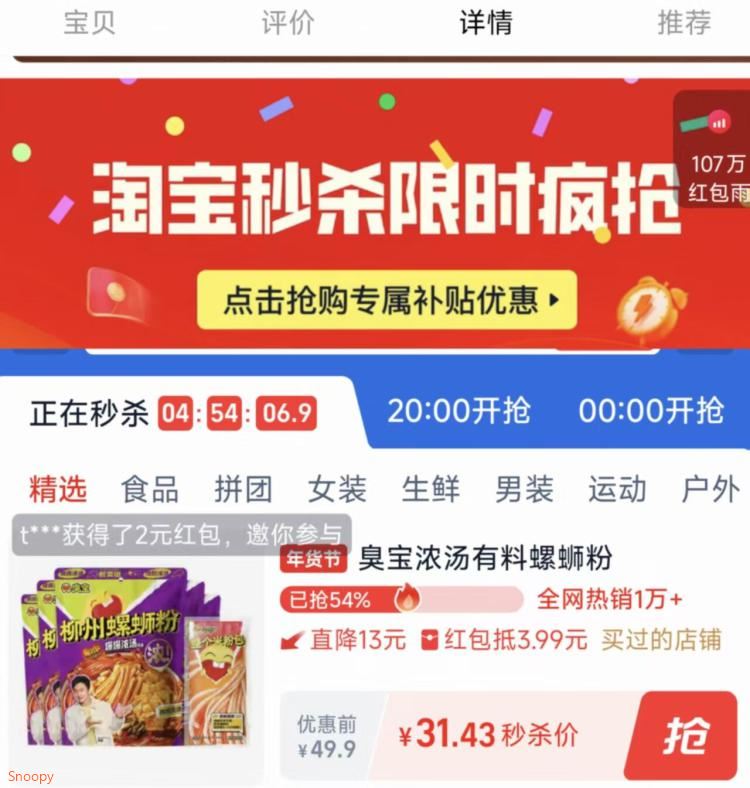
Task: Open the 运动 category
Action: click(x=617, y=490)
